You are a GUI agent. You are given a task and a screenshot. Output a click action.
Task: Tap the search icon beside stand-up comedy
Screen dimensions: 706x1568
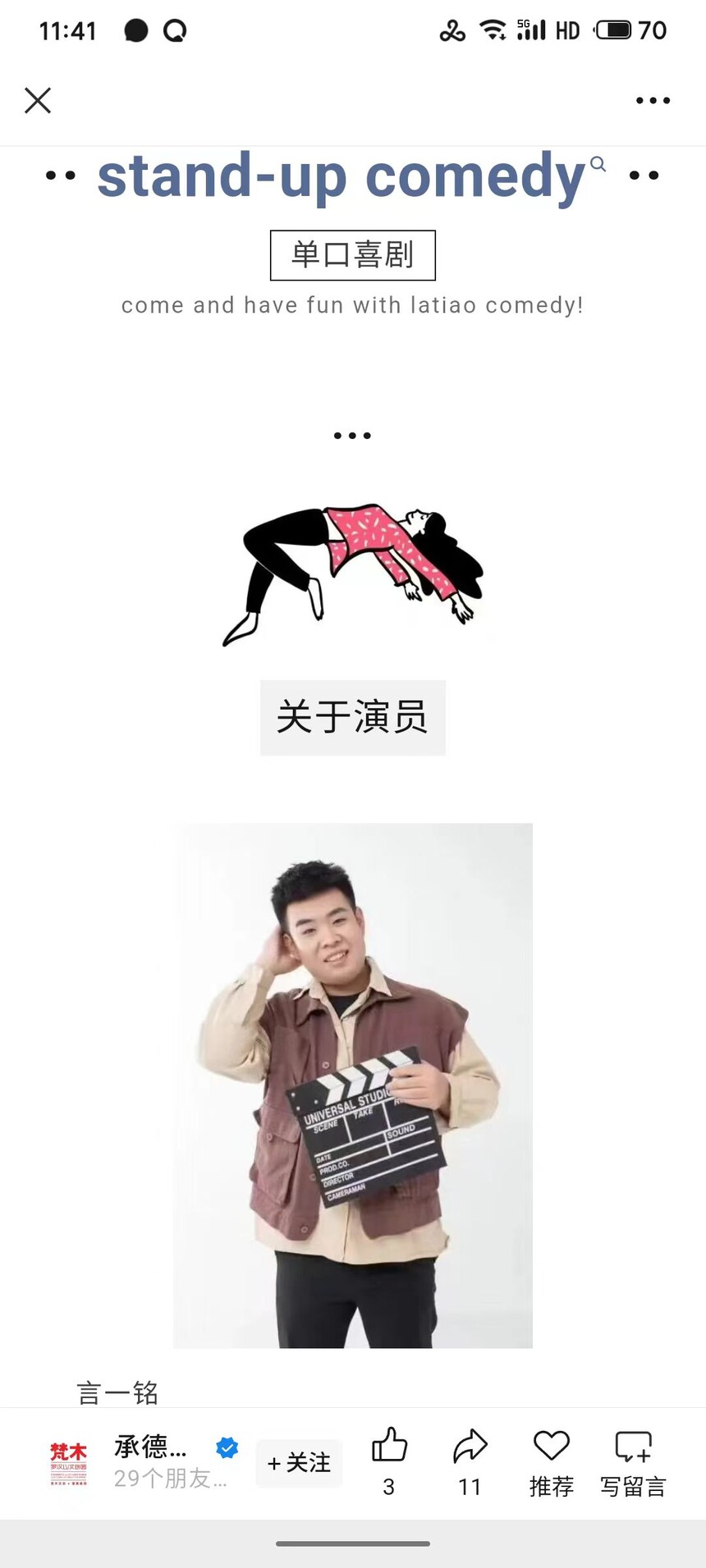[x=598, y=164]
